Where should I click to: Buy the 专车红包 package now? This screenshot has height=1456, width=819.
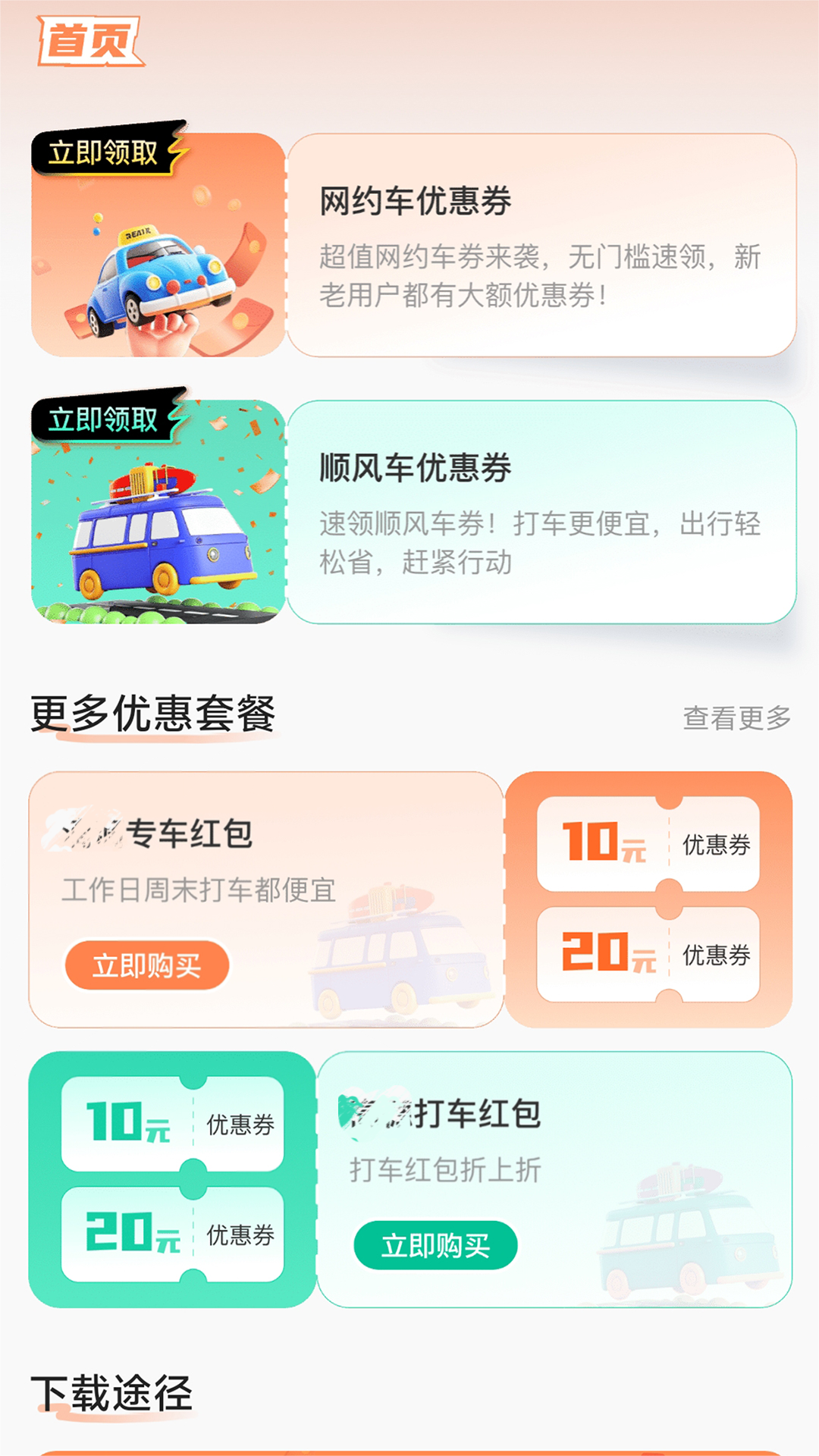pos(147,965)
